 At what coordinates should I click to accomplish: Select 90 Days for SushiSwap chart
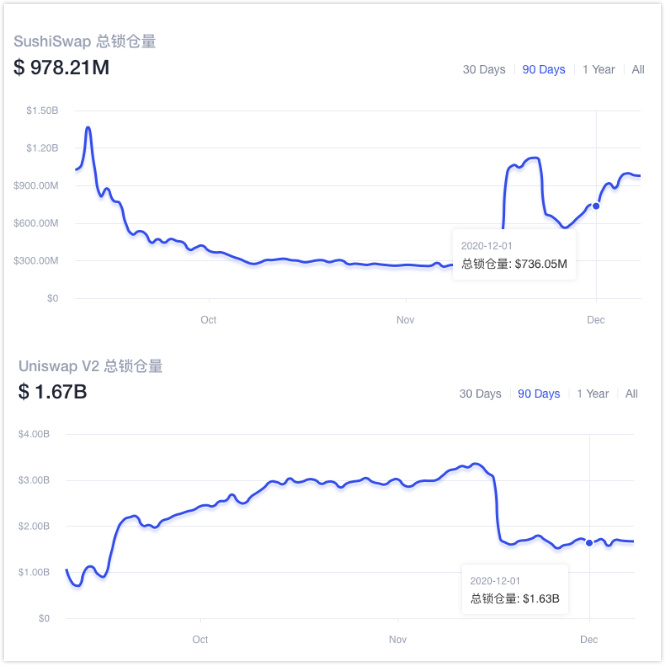tap(543, 70)
